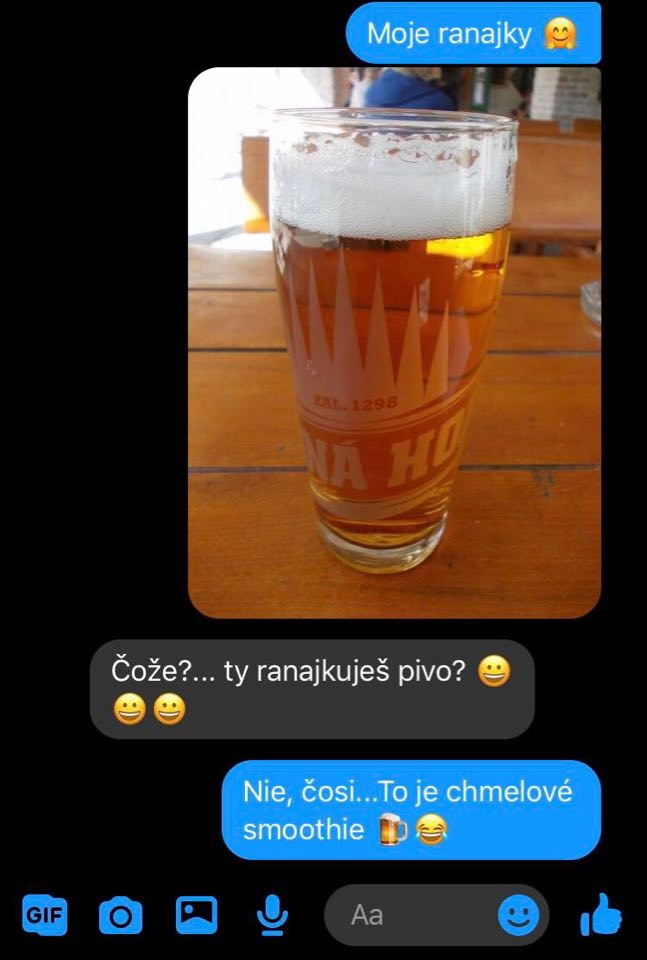Viewport: 647px width, 960px height.
Task: Open the GIF picker
Action: coord(44,914)
